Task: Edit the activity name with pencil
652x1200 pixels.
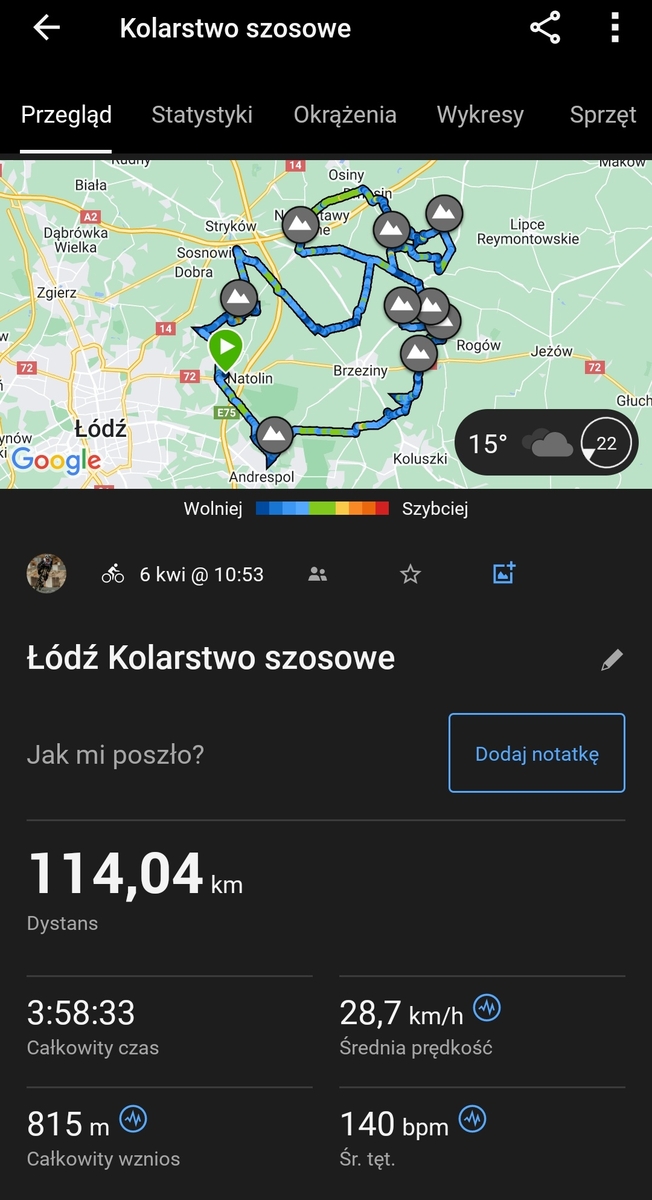Action: point(612,659)
